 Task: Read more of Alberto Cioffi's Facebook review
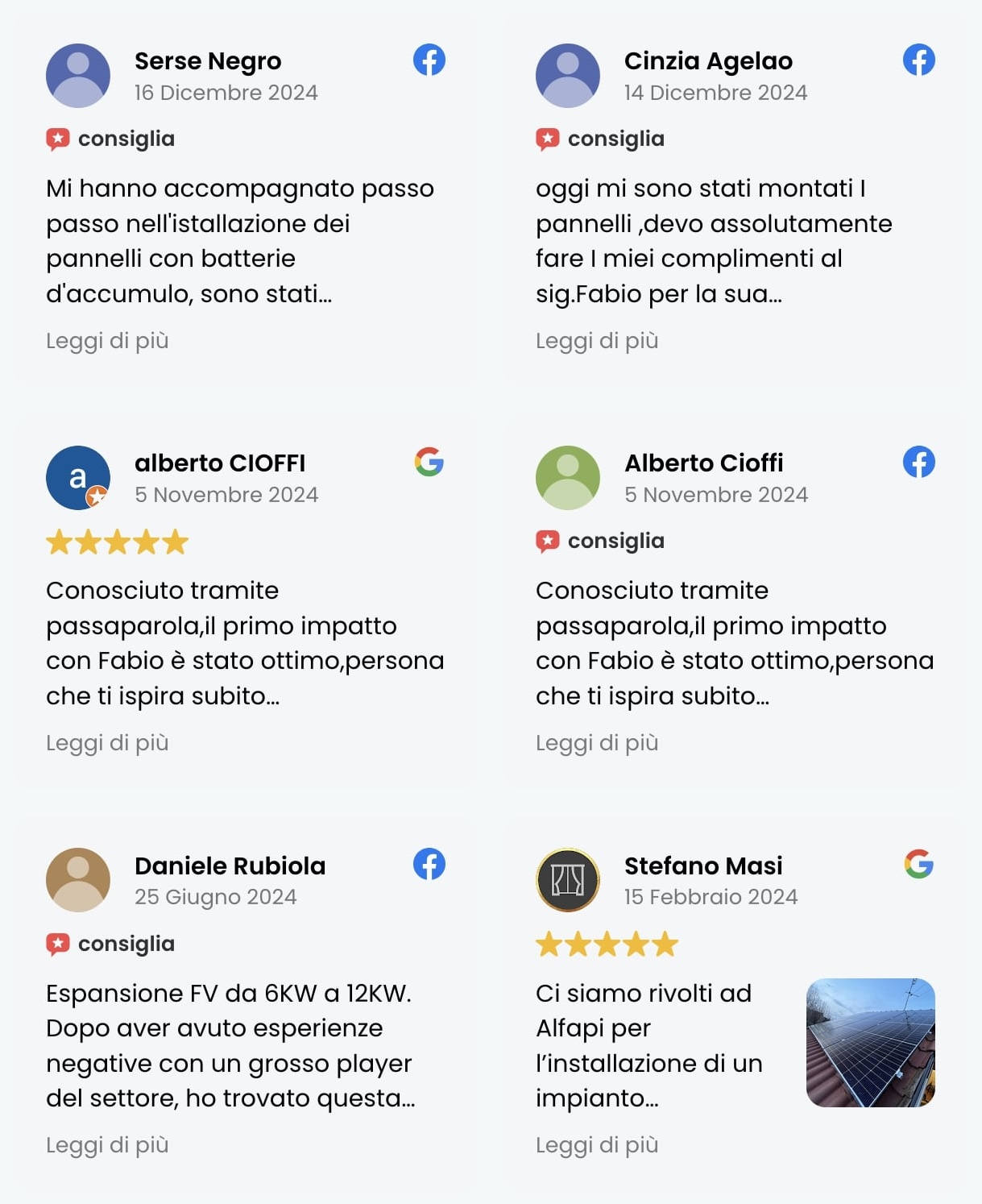coord(597,743)
